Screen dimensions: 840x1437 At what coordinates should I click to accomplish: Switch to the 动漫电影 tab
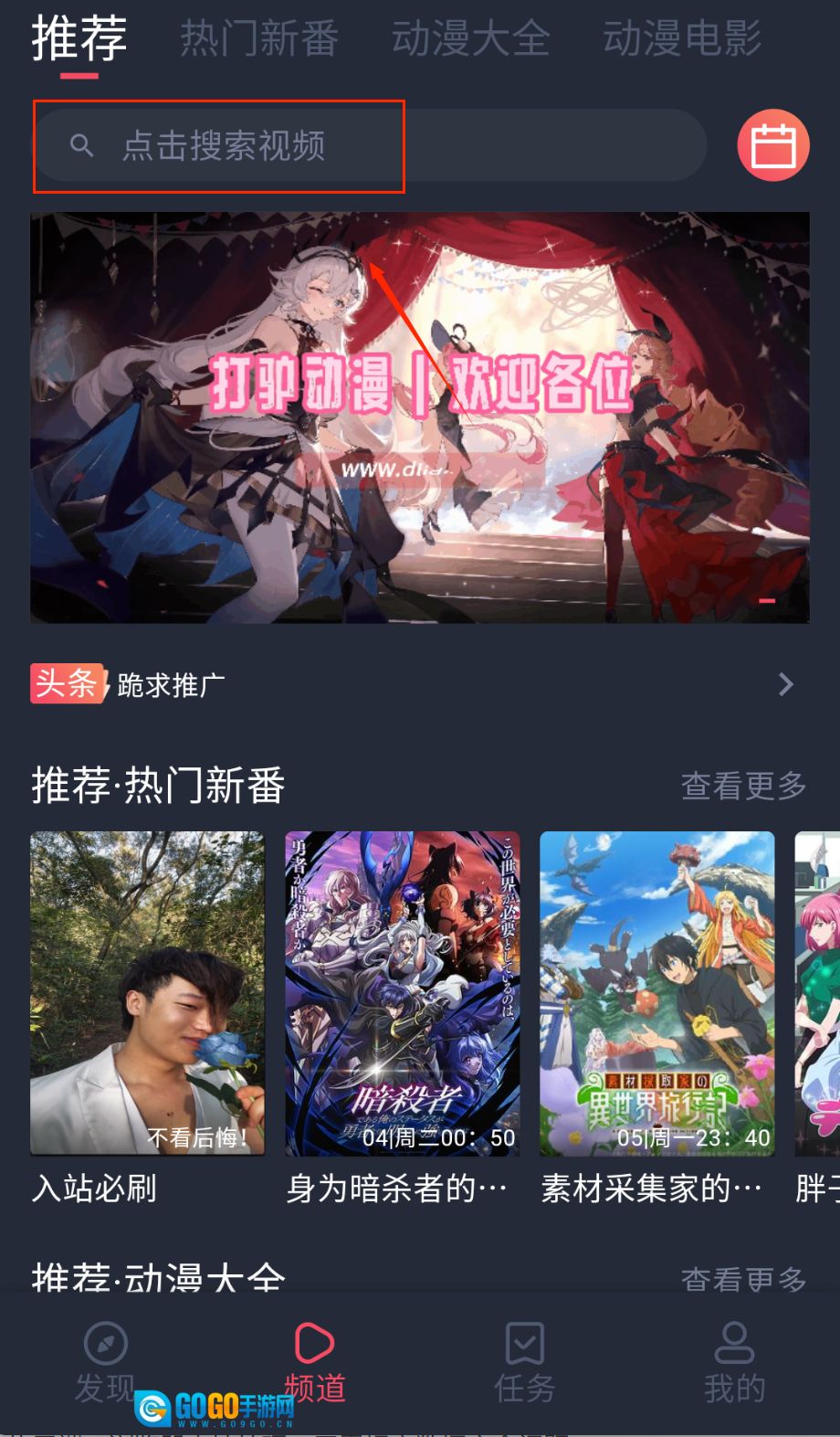tap(681, 38)
